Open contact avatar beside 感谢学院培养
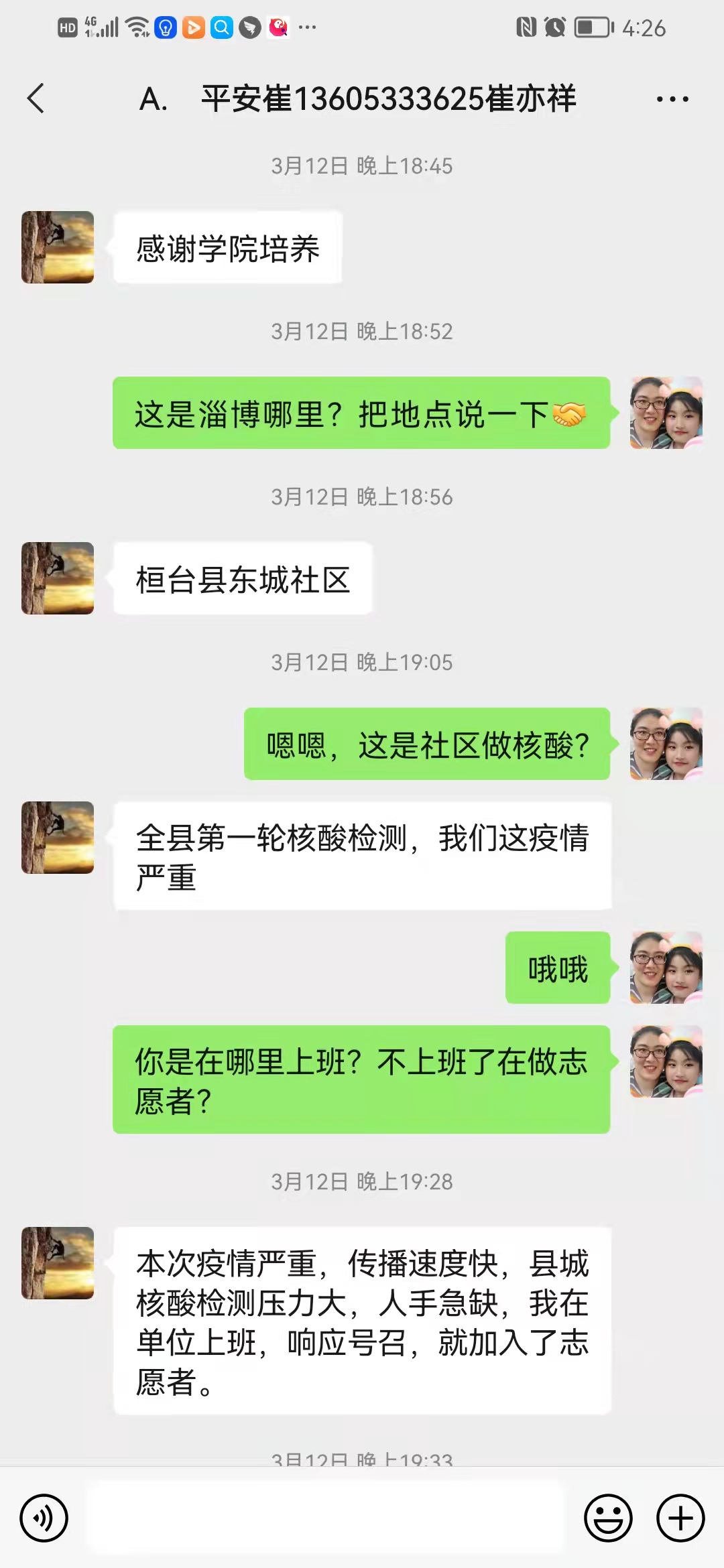724x1568 pixels. tap(58, 247)
